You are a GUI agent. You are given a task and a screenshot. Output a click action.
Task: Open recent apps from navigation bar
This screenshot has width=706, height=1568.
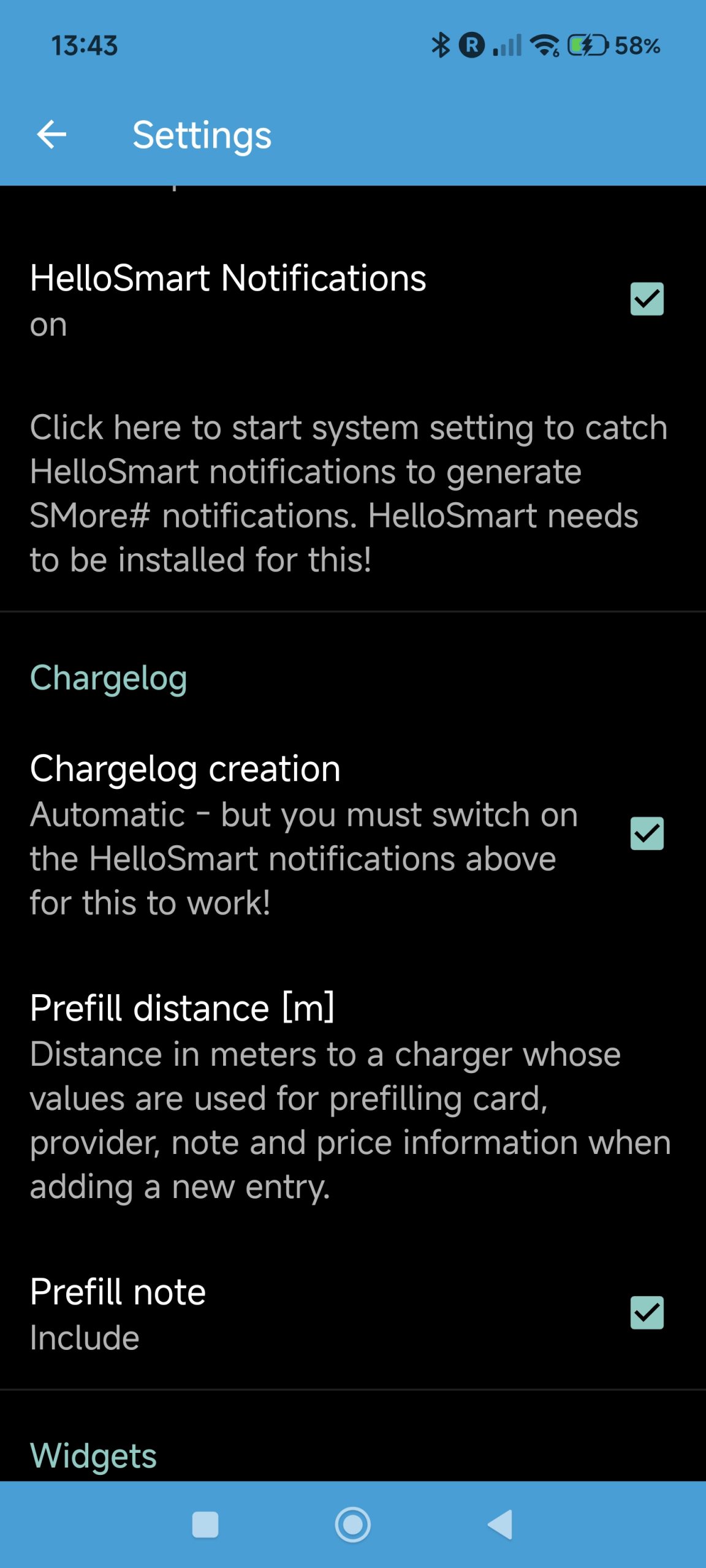point(205,1525)
